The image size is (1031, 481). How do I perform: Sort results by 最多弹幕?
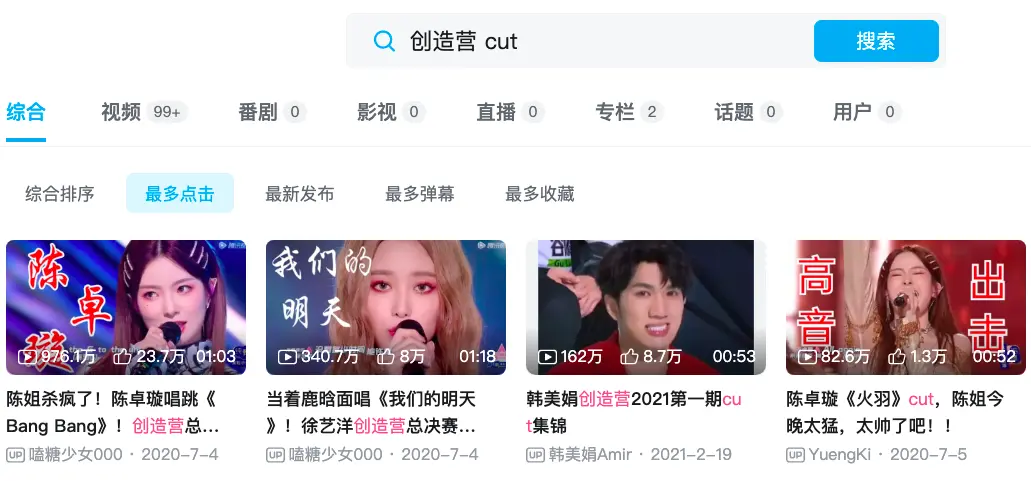420,194
